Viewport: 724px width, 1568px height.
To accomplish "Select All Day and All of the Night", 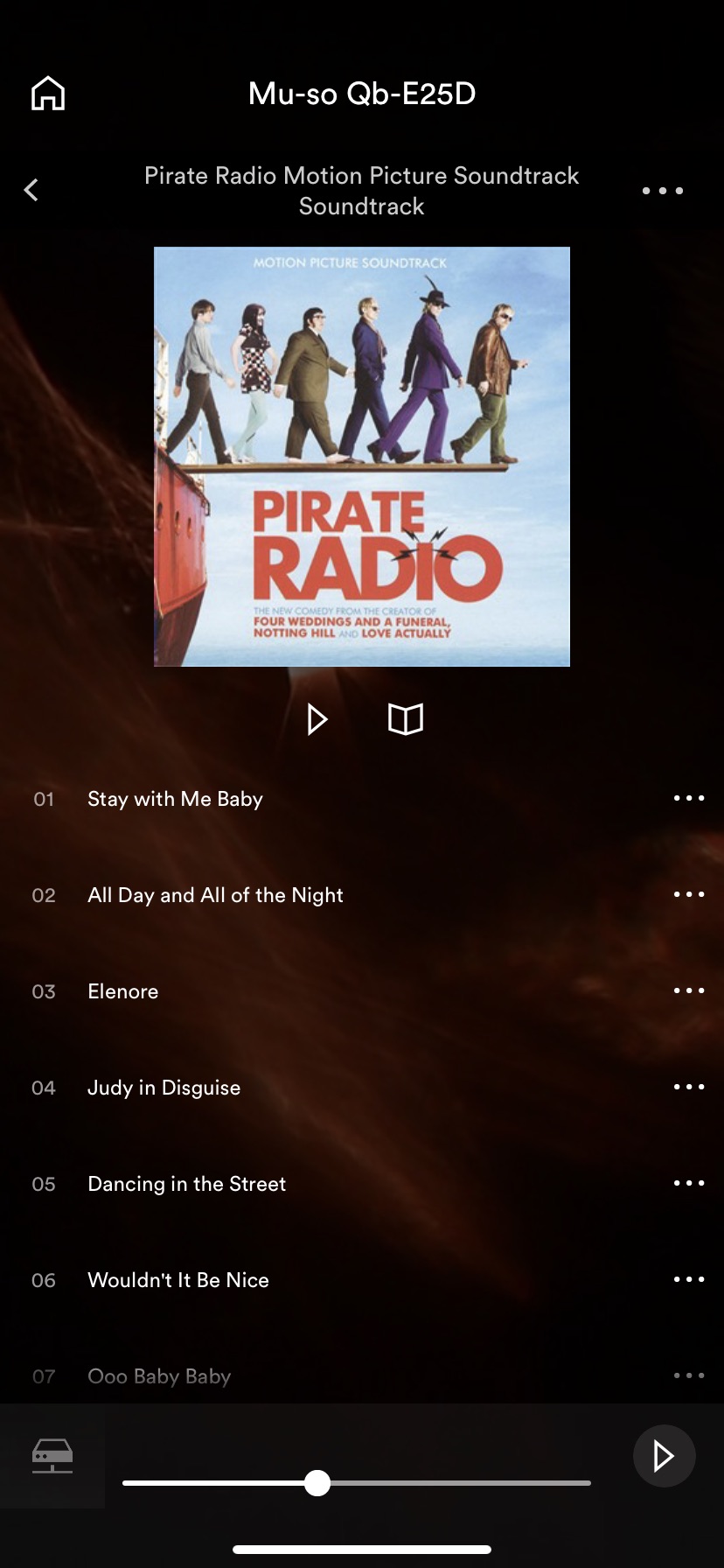I will pyautogui.click(x=215, y=895).
